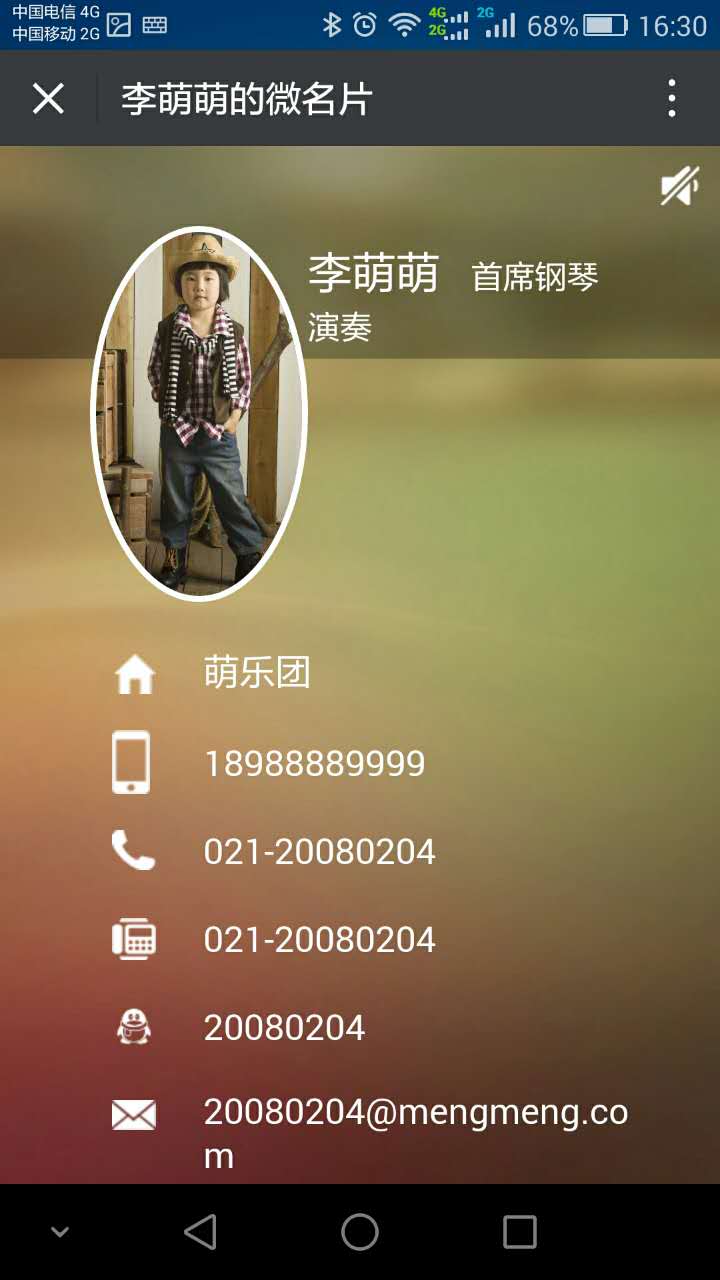Toggle the muted sound icon

[x=679, y=187]
